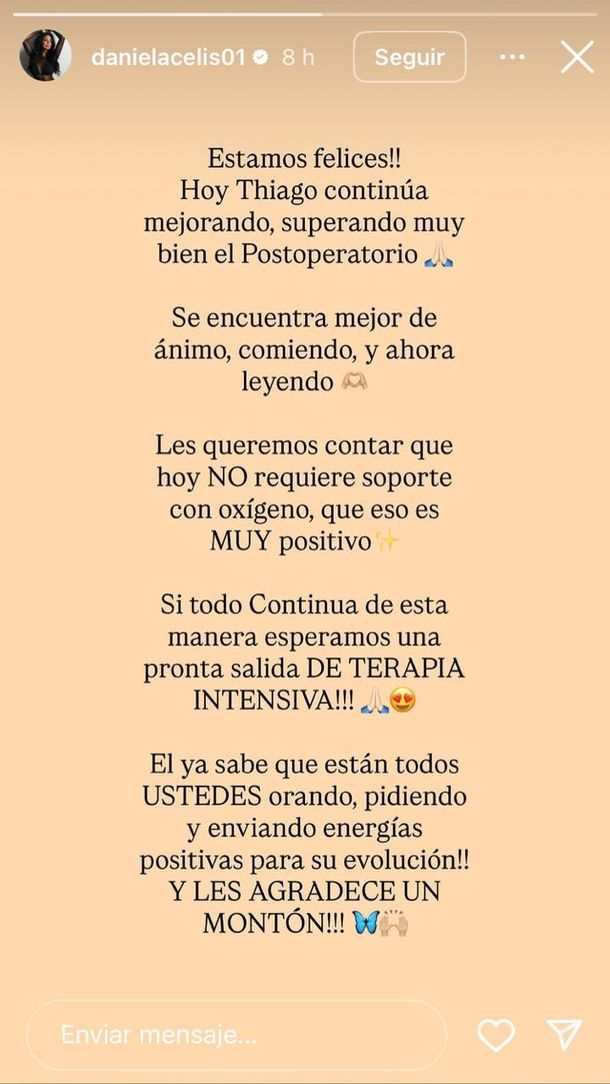Like this story with the heart
The height and width of the screenshot is (1084, 610).
click(x=496, y=1034)
